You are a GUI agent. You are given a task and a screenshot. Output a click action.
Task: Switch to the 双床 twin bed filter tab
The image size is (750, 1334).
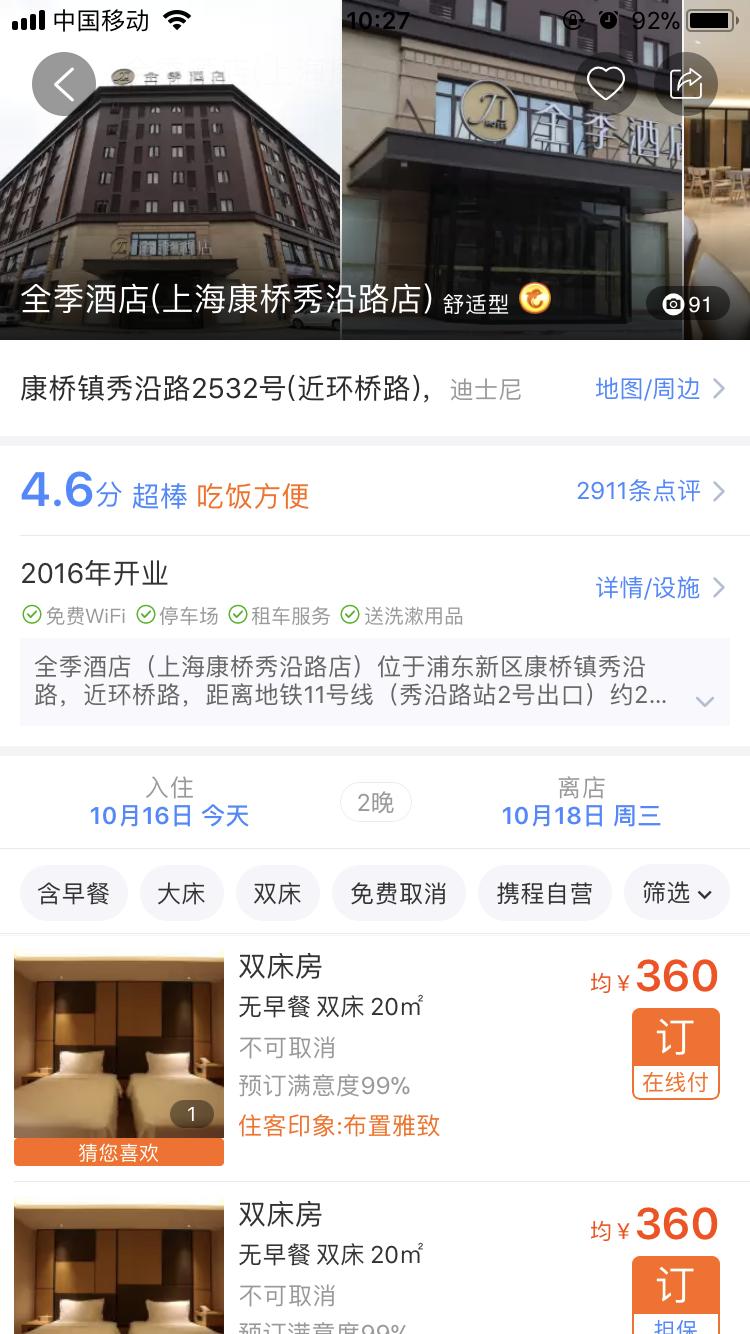coord(278,892)
